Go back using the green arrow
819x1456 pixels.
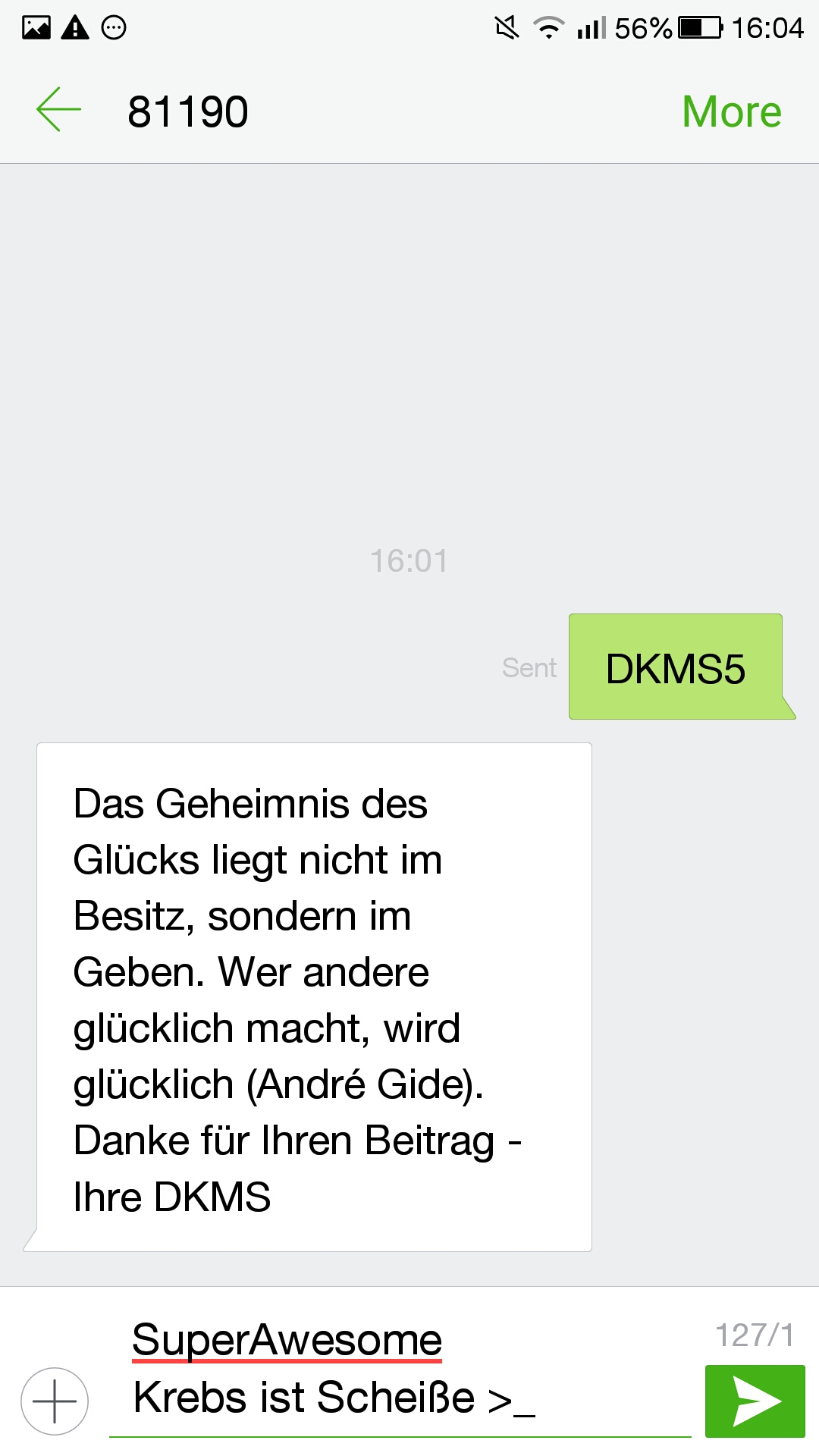tap(58, 110)
